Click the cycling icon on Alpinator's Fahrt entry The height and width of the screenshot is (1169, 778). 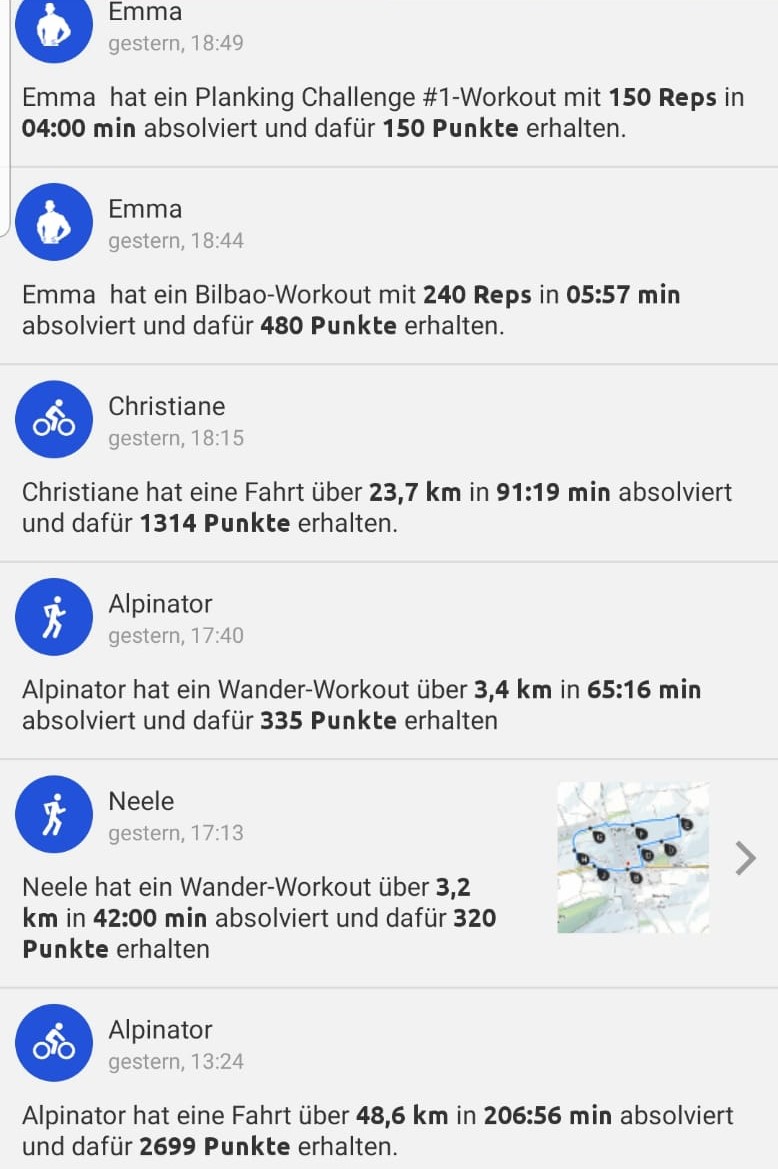pos(54,1043)
